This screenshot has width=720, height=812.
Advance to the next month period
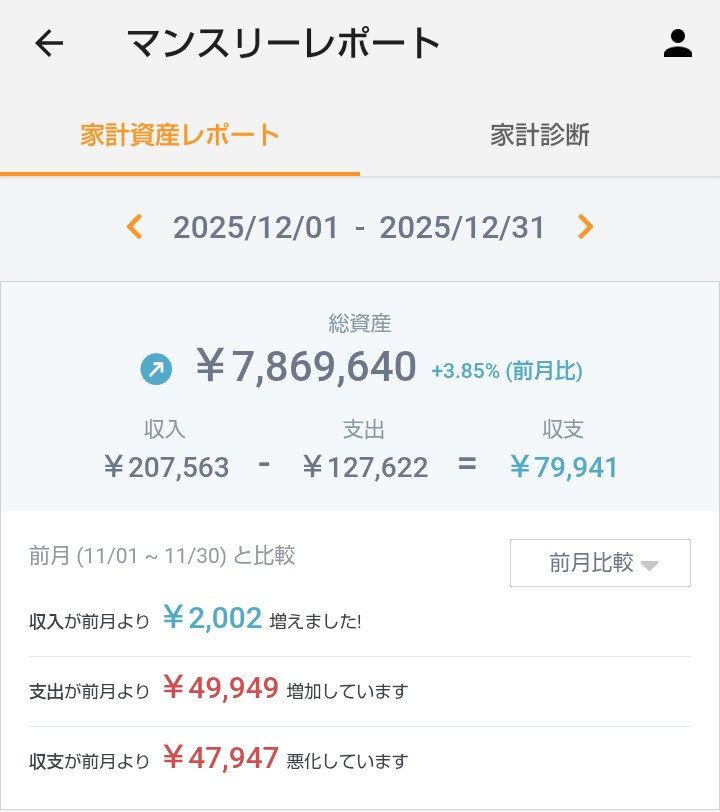tap(586, 228)
